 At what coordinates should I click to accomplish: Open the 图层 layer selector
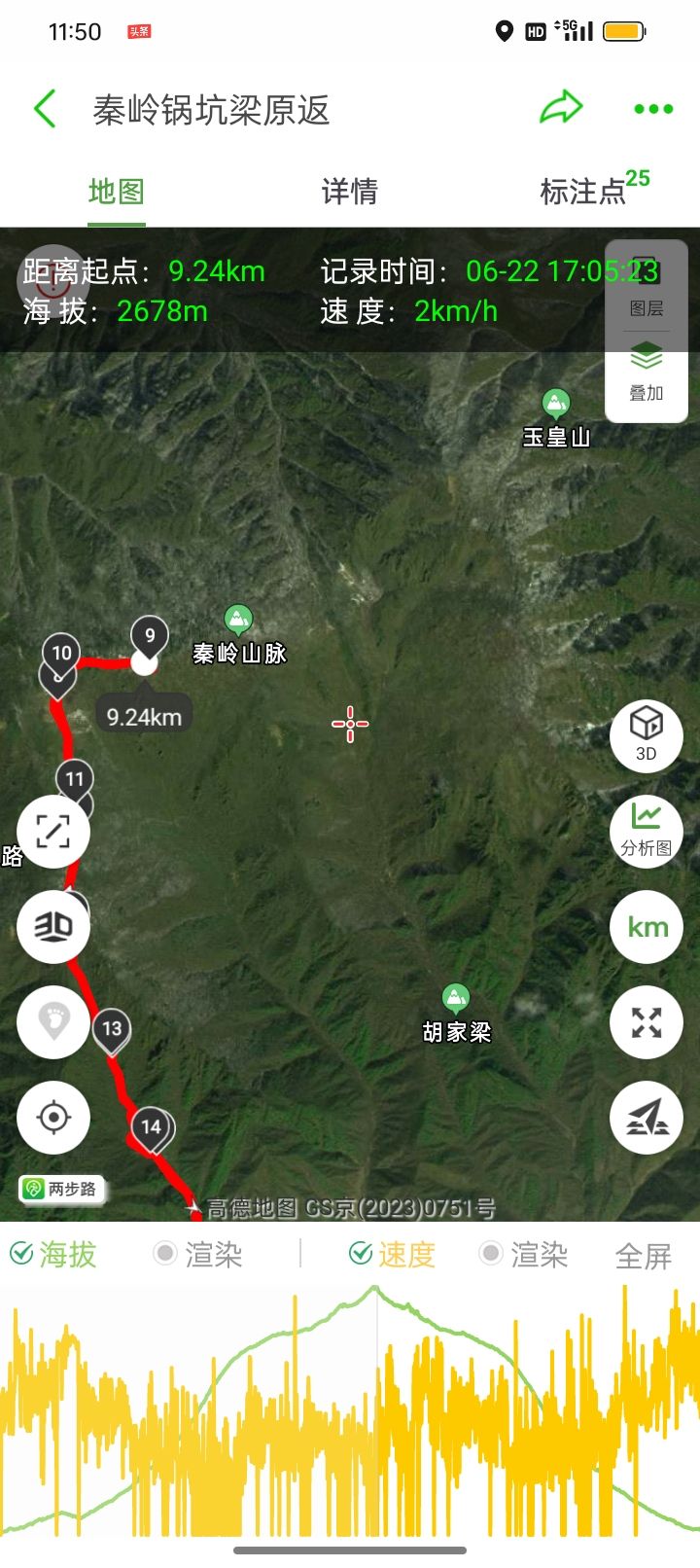pyautogui.click(x=647, y=289)
